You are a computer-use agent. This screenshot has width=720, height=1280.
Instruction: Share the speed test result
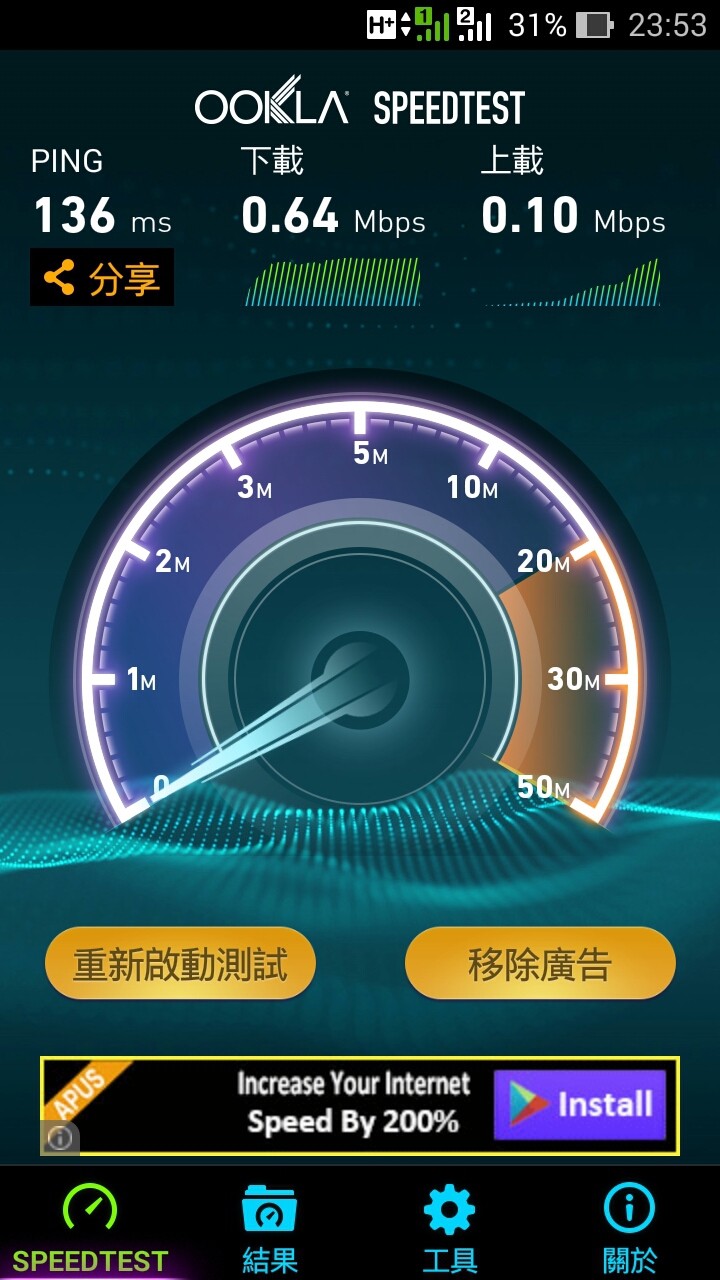[102, 278]
